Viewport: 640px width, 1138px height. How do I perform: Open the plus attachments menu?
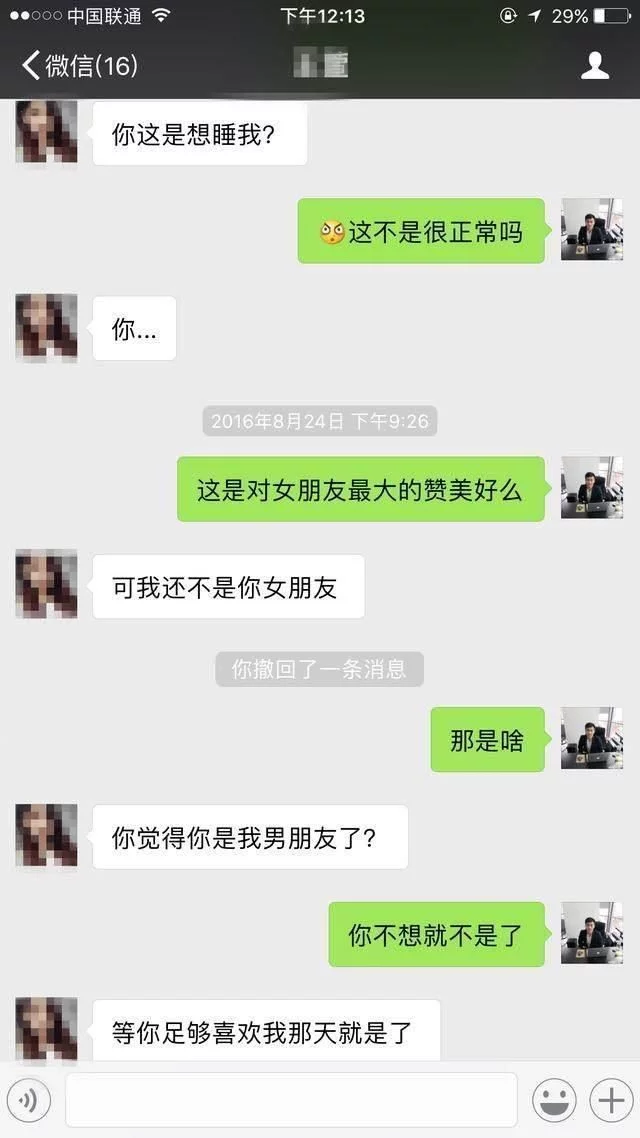coord(609,1100)
